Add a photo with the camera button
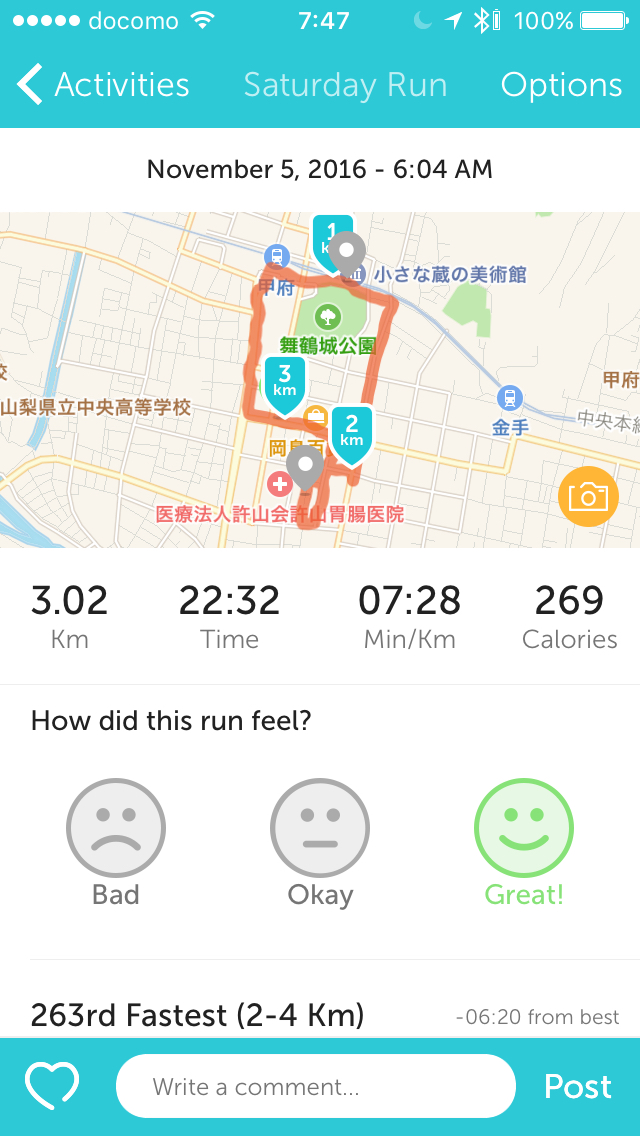Screen dimensions: 640x1136 pos(589,497)
